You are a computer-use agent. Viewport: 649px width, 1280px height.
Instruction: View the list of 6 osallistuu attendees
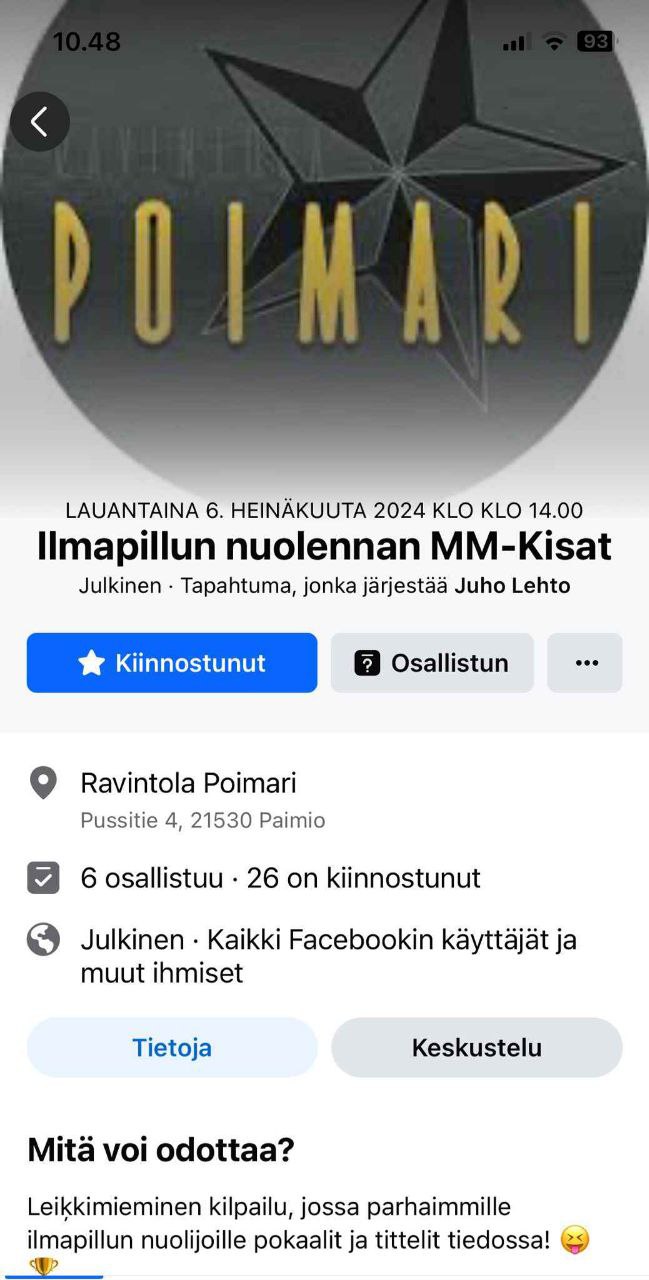152,878
